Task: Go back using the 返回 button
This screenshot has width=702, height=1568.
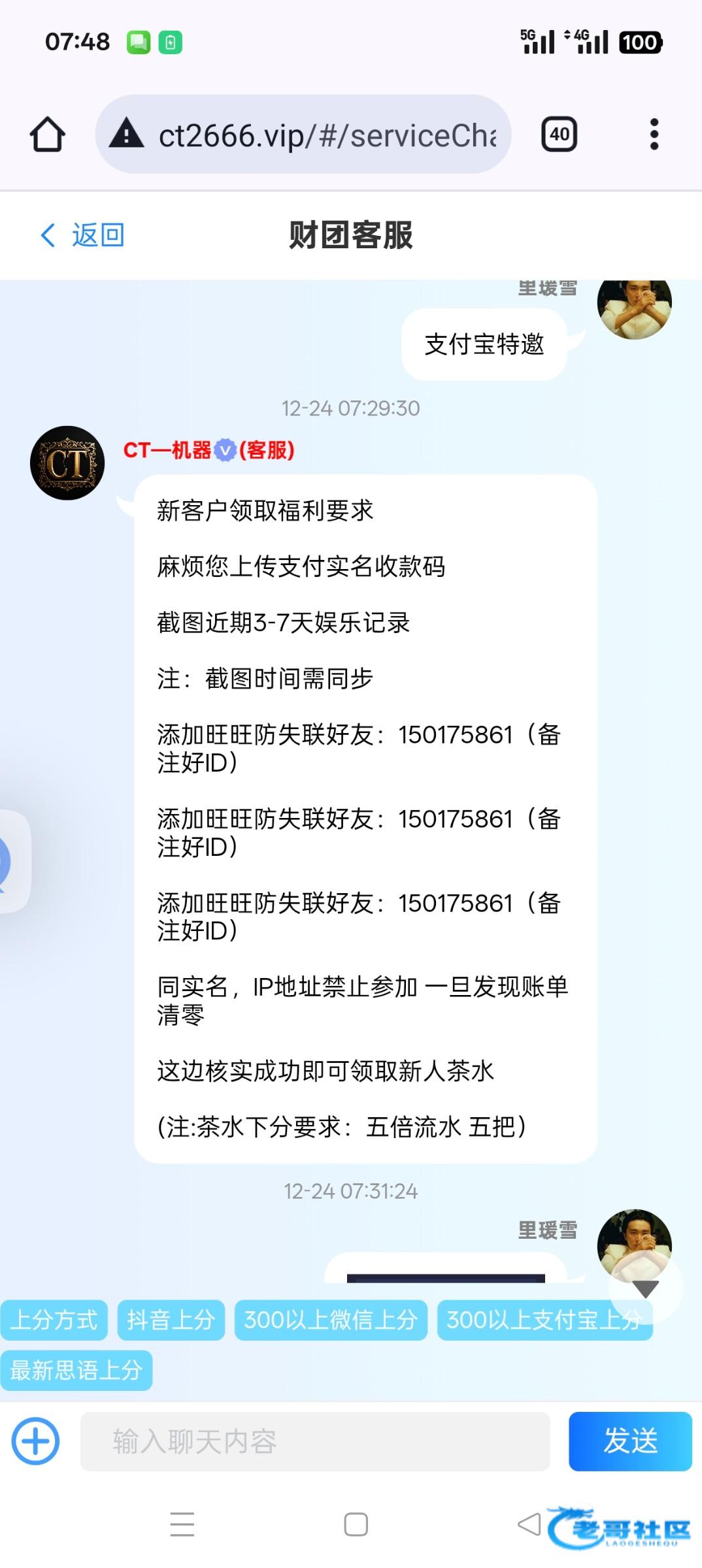Action: pos(83,235)
